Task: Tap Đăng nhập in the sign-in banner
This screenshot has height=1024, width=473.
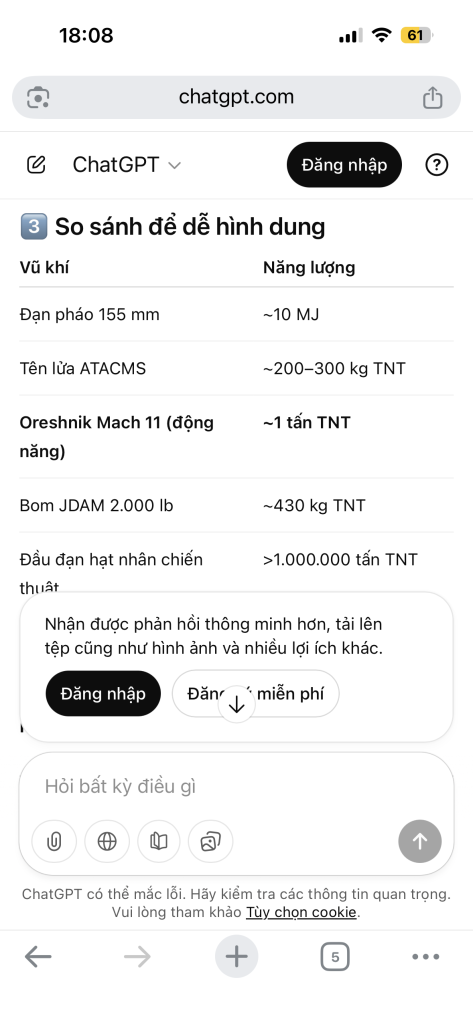Action: pos(103,694)
